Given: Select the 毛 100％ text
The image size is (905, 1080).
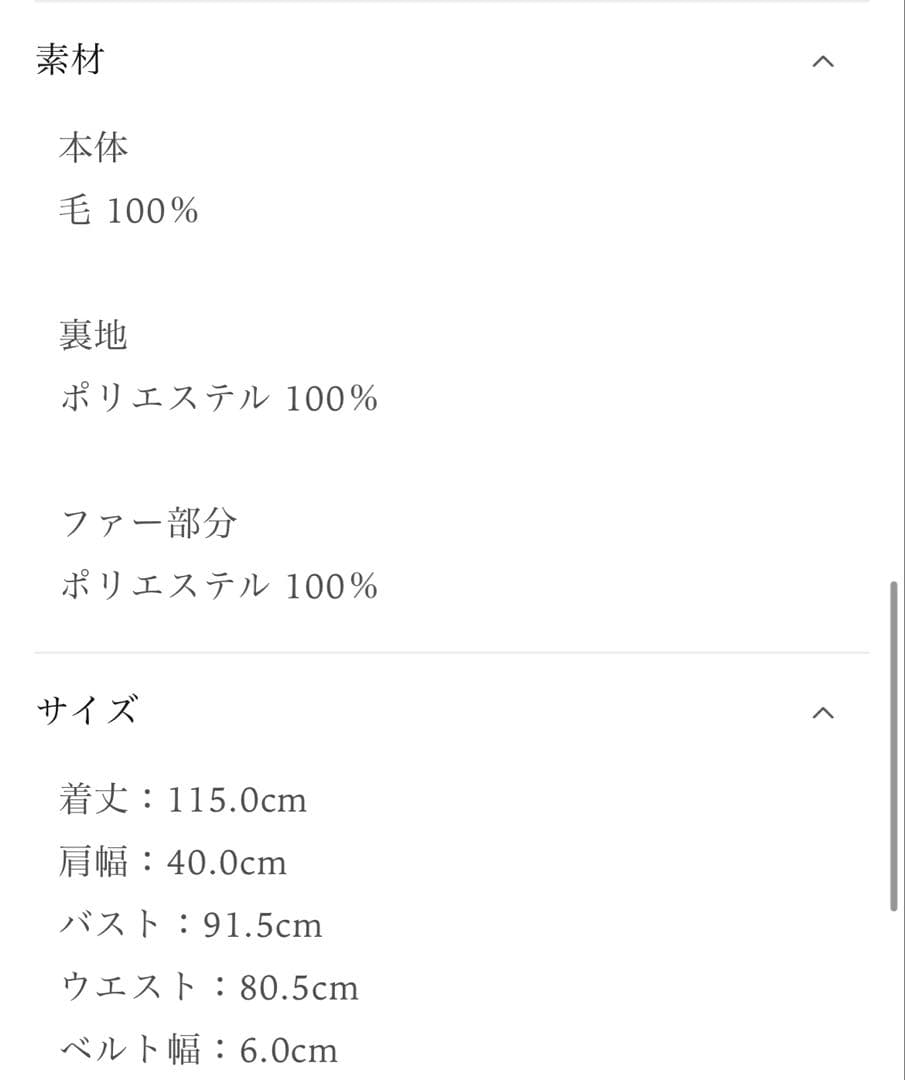Looking at the screenshot, I should tap(130, 210).
